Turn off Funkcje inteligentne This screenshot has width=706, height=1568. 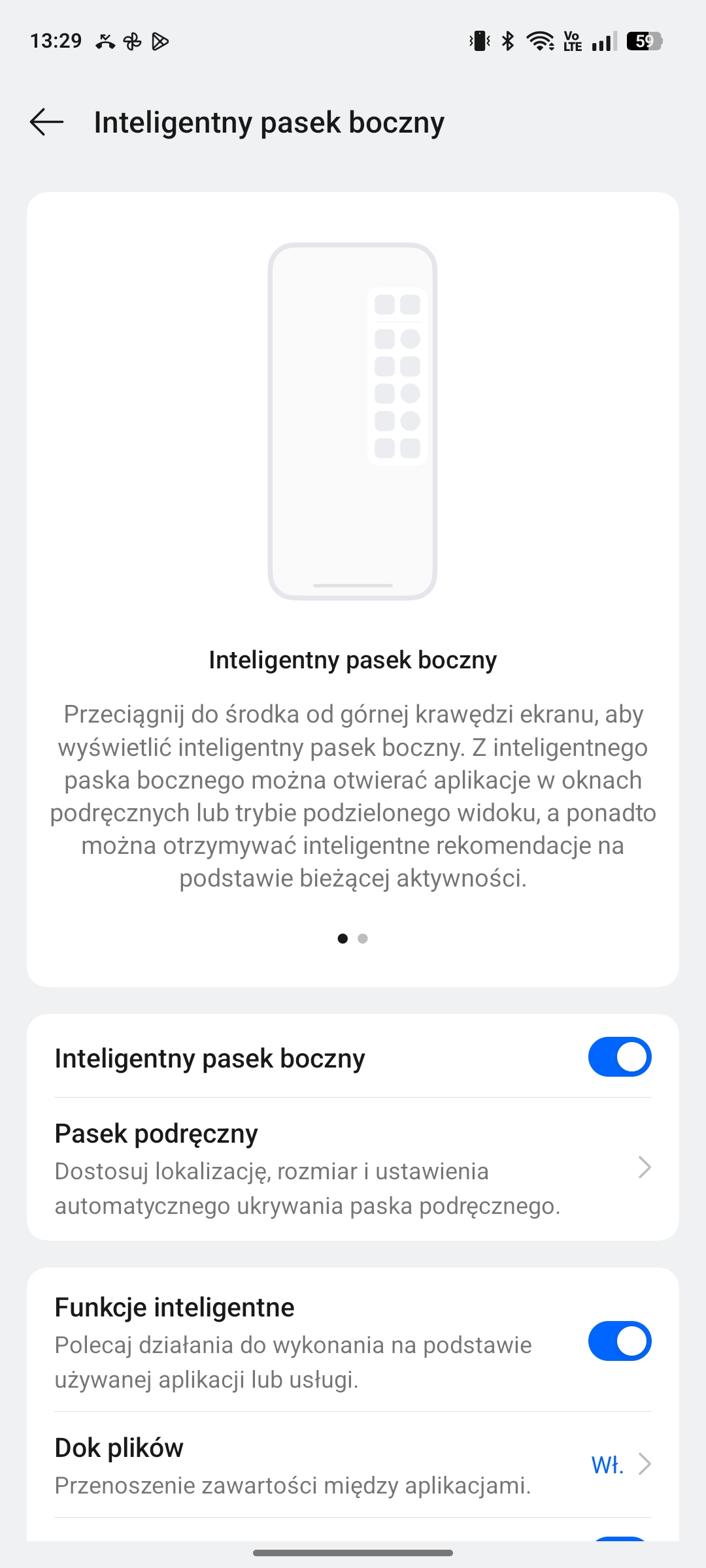tap(620, 1341)
